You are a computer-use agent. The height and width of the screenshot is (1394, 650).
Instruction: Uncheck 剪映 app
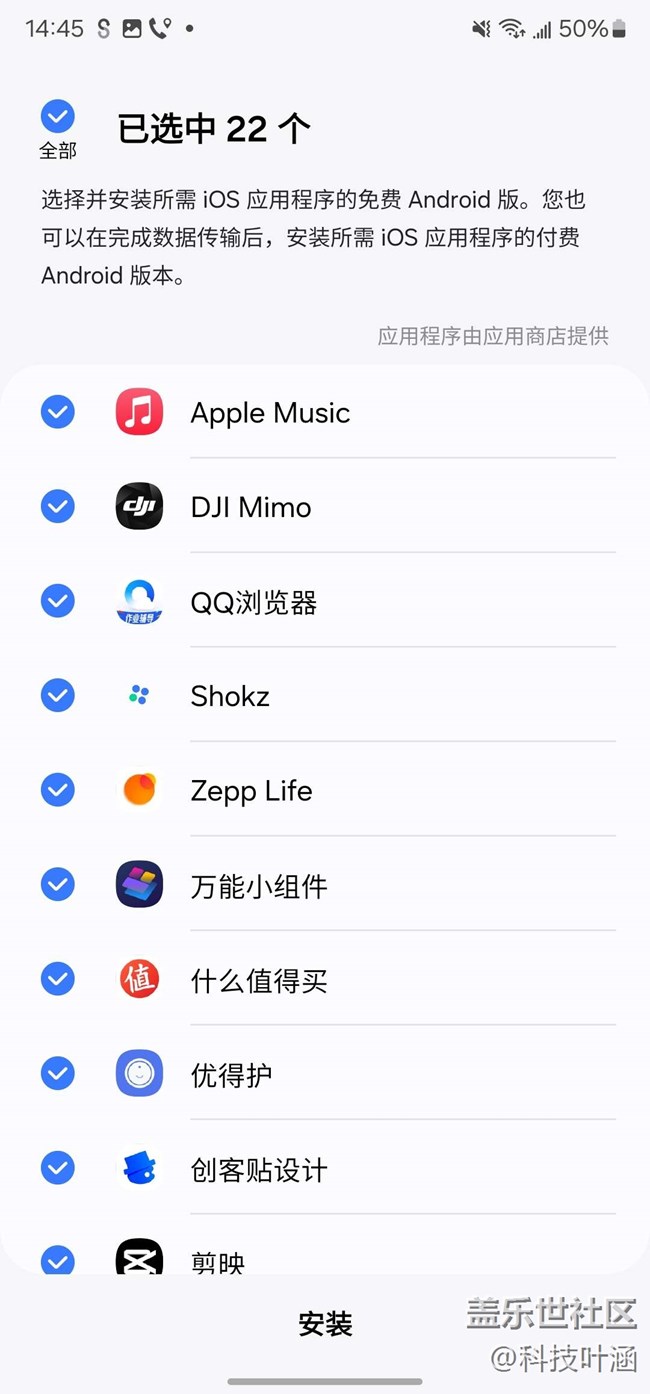coord(58,1259)
